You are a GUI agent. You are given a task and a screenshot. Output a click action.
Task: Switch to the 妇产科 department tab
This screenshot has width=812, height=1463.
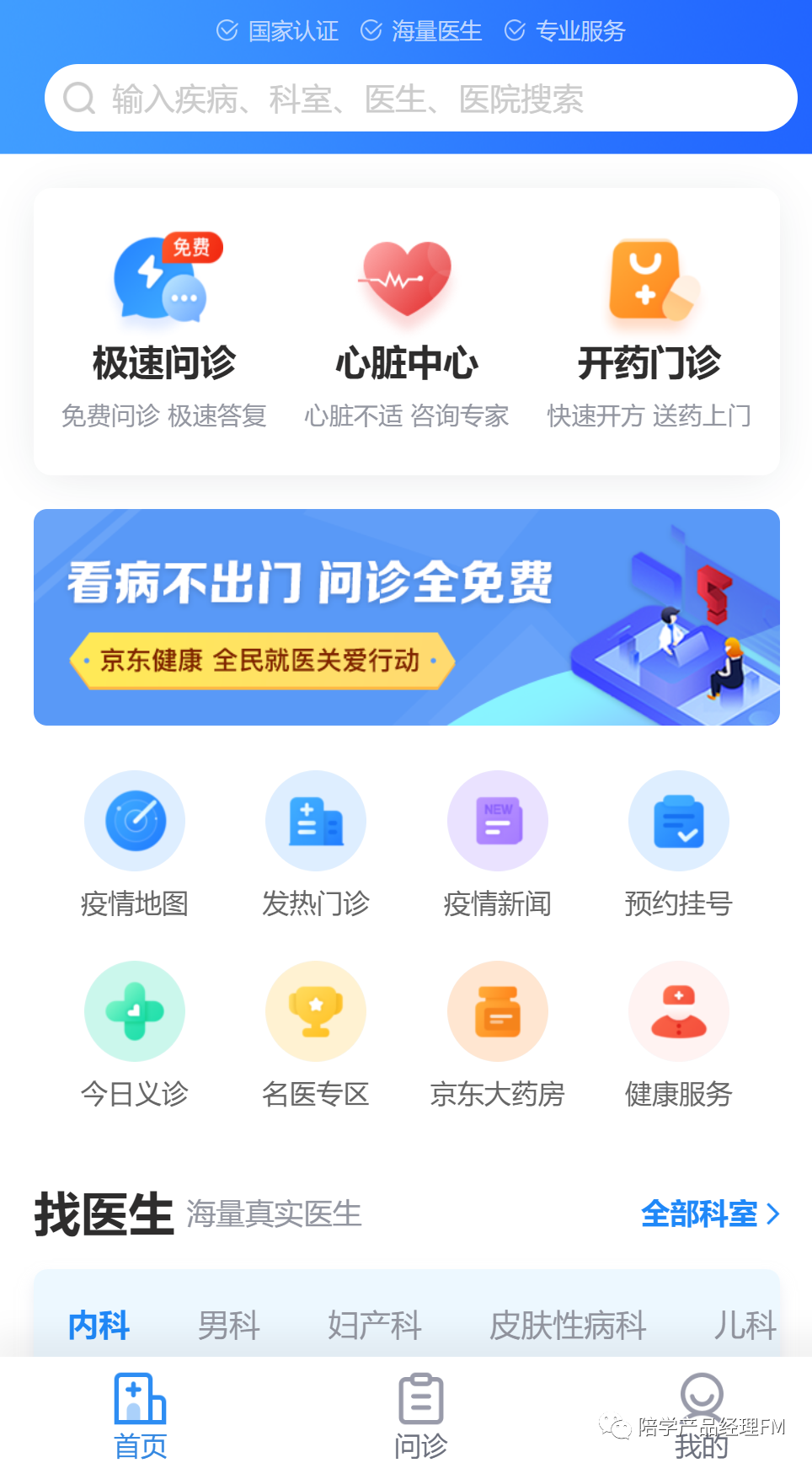click(374, 1325)
